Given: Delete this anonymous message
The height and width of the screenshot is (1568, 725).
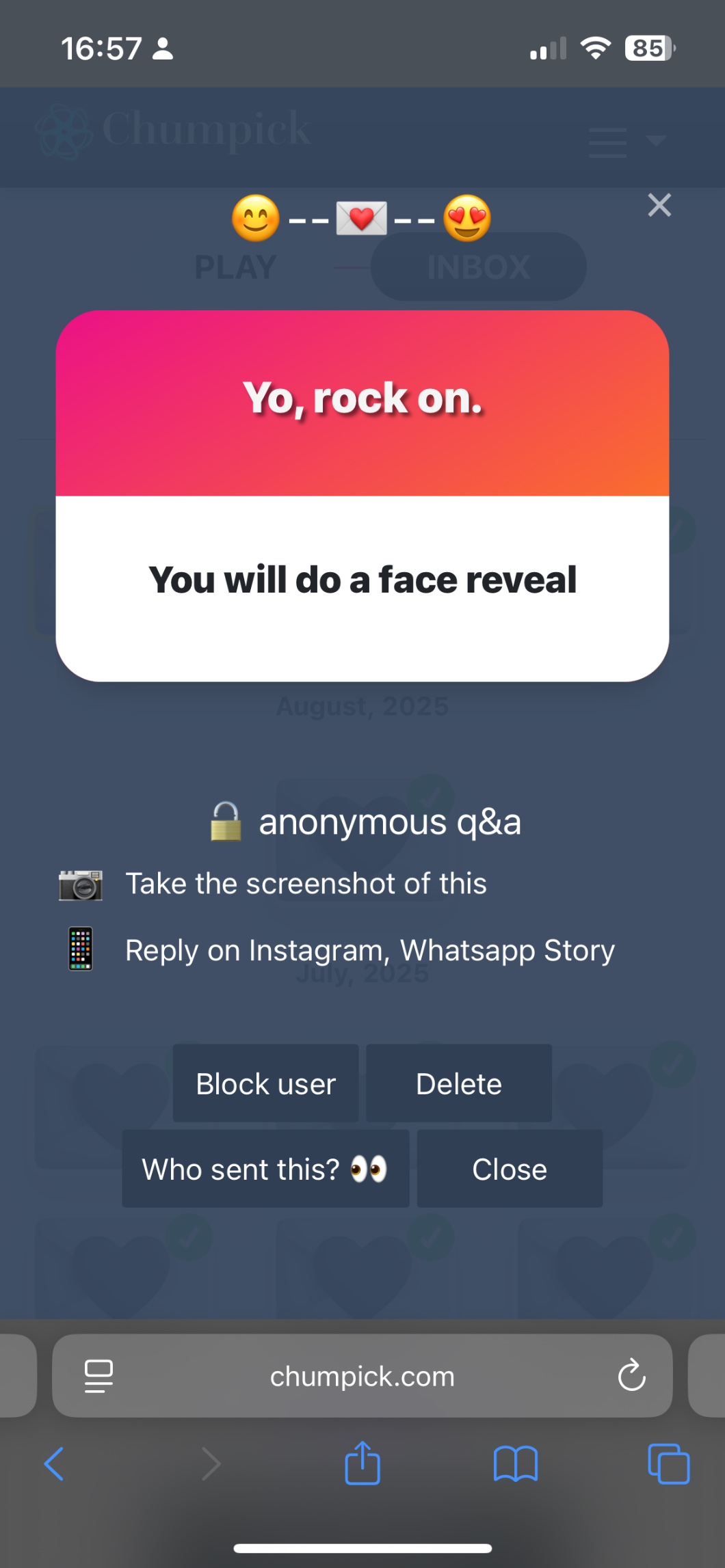Looking at the screenshot, I should coord(459,1083).
